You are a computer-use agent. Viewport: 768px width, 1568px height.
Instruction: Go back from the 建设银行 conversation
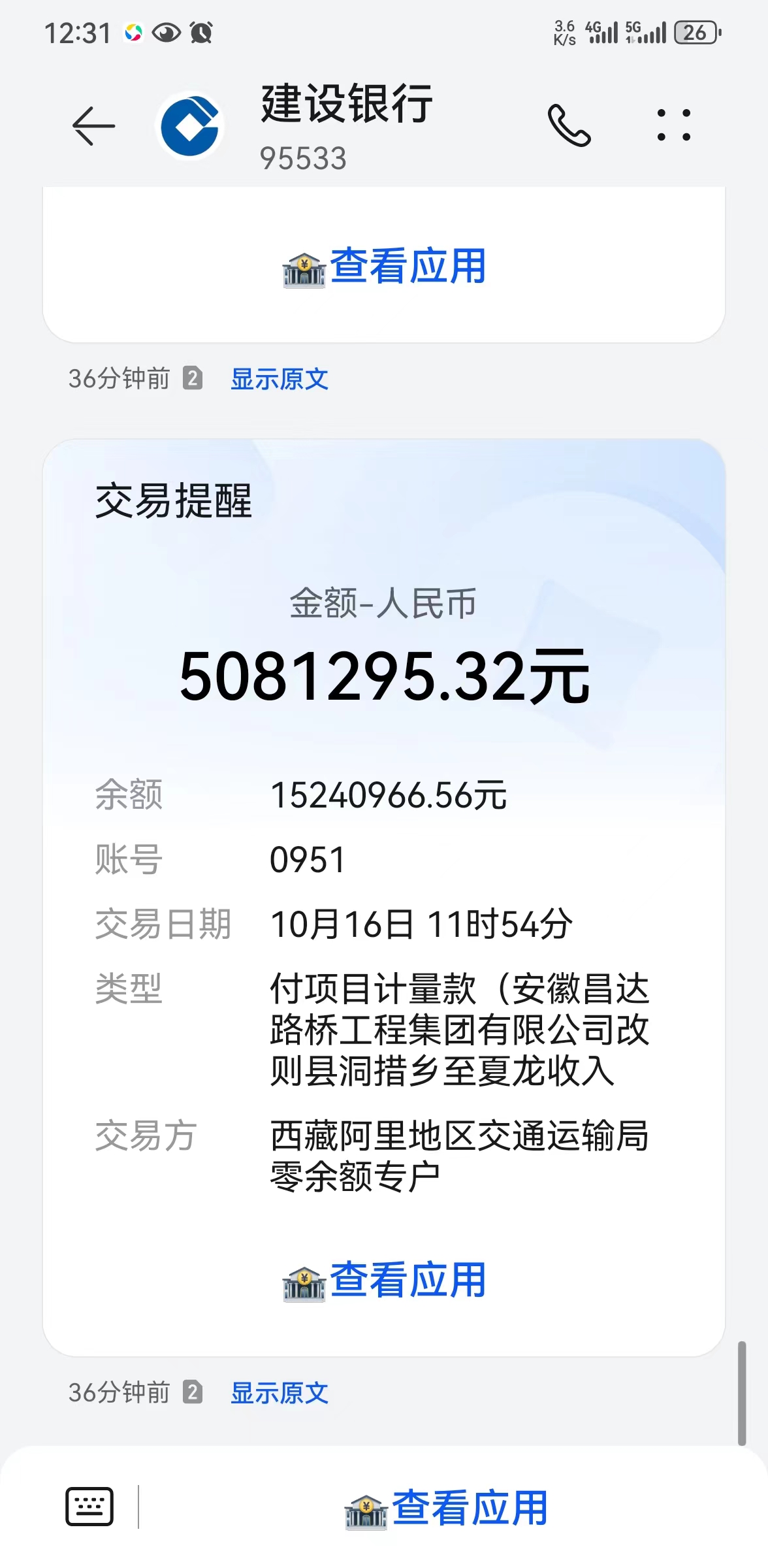[93, 125]
